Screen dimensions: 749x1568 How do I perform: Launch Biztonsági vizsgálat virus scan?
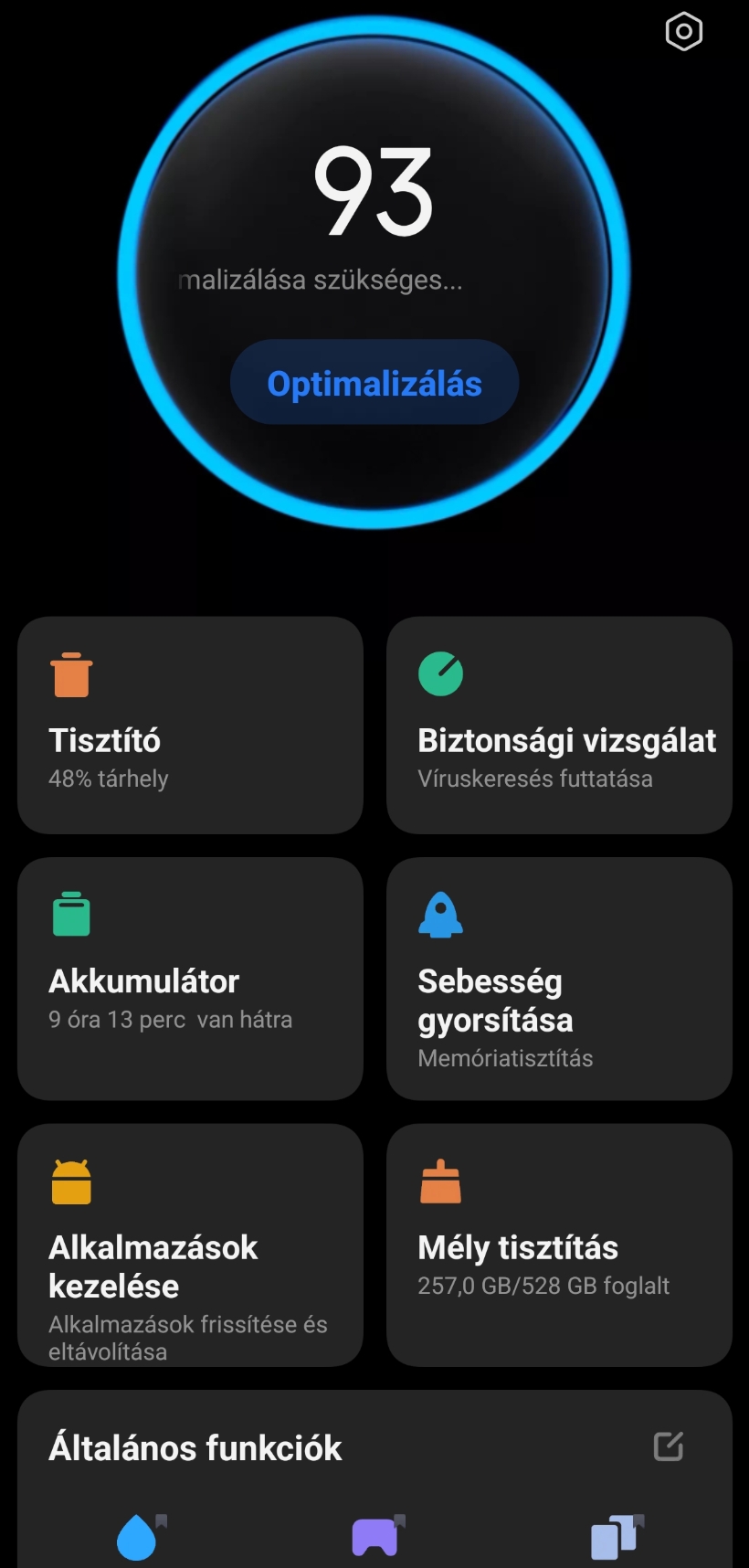[x=559, y=725]
